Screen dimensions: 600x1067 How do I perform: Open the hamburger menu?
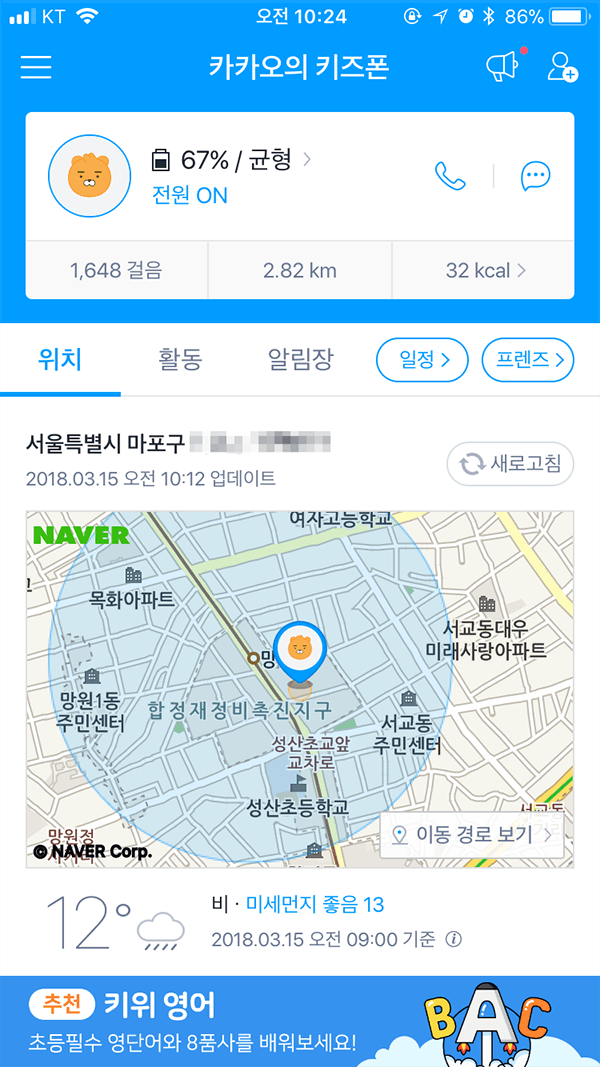(36, 67)
